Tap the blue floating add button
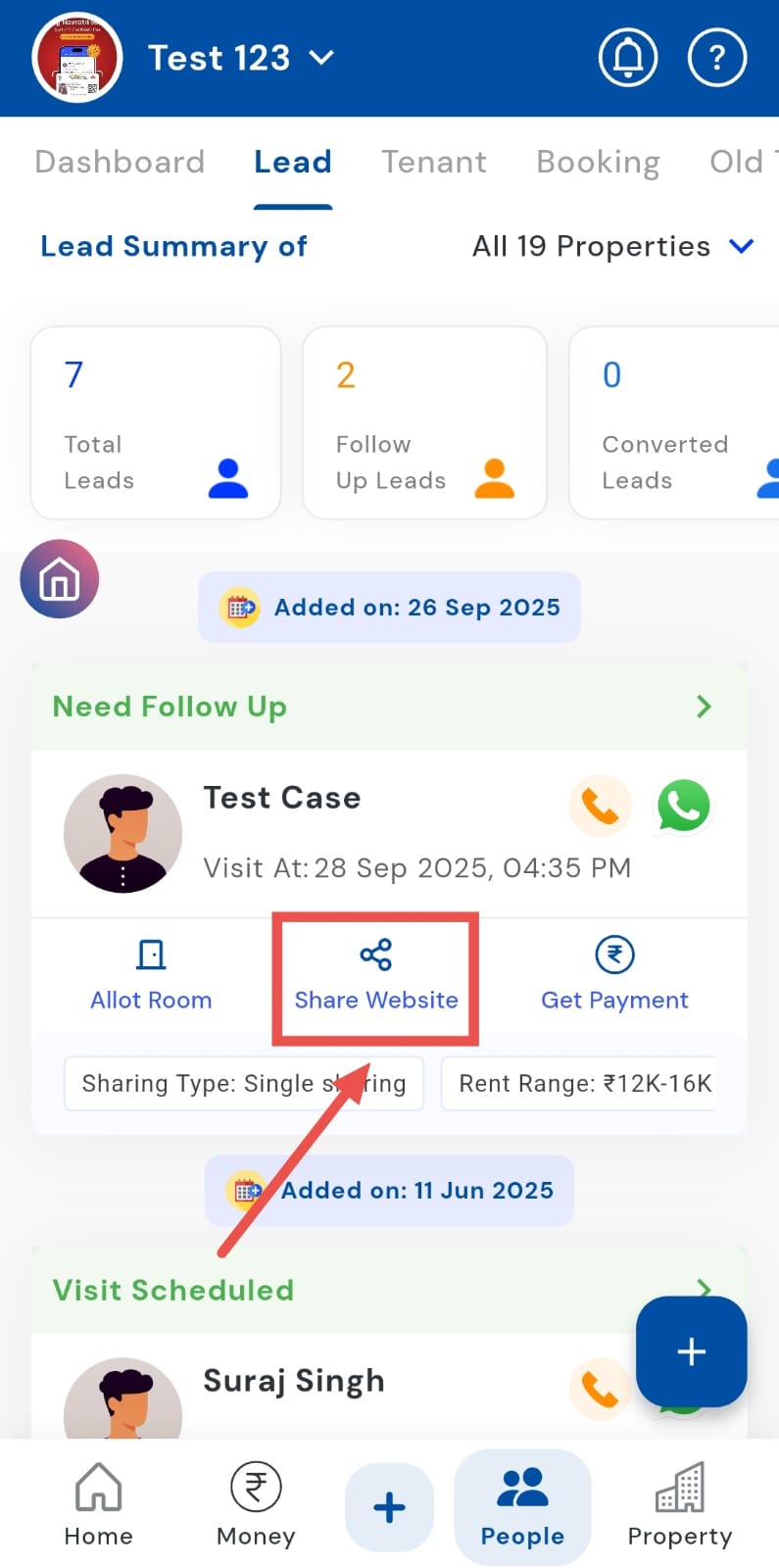This screenshot has height=1568, width=779. coord(691,1351)
